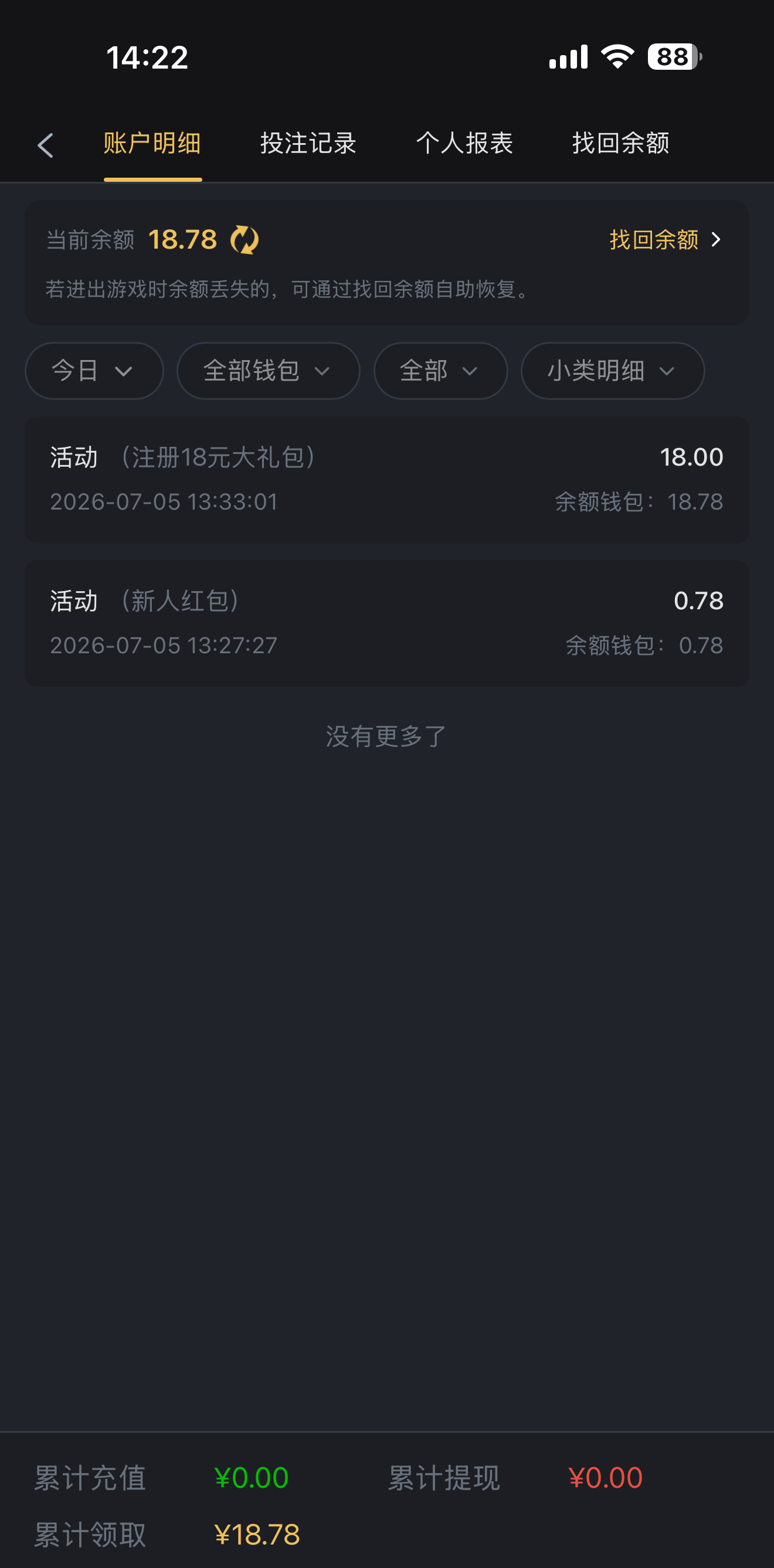
Task: Expand the 全部钱包 wallet filter
Action: click(x=269, y=371)
